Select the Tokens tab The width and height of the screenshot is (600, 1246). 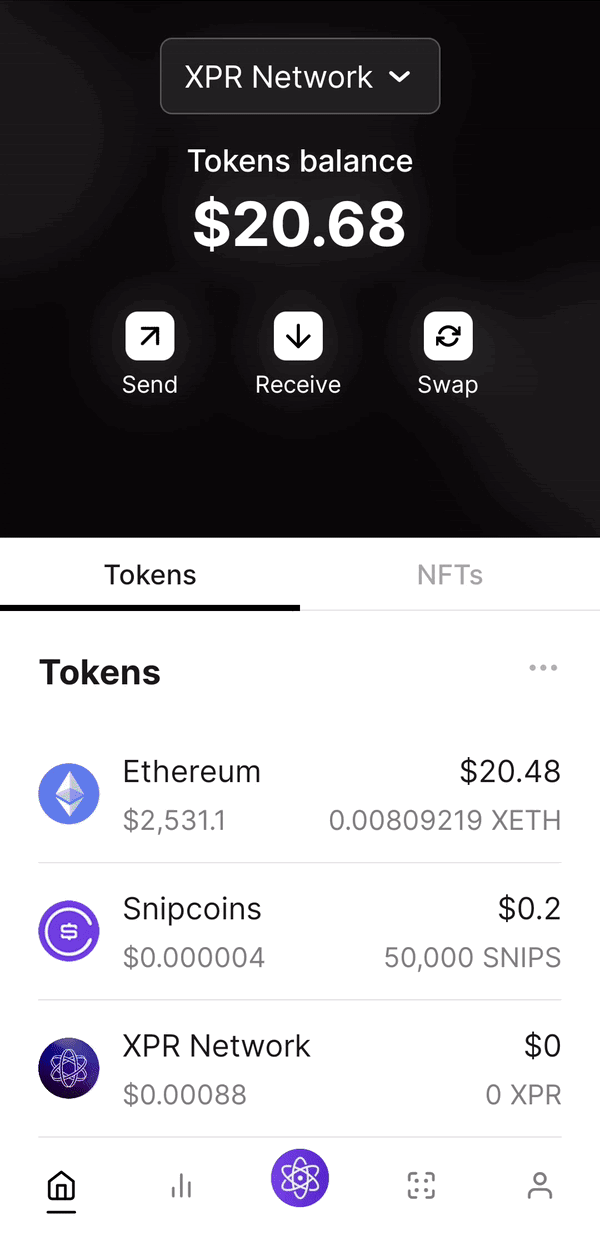pyautogui.click(x=150, y=575)
